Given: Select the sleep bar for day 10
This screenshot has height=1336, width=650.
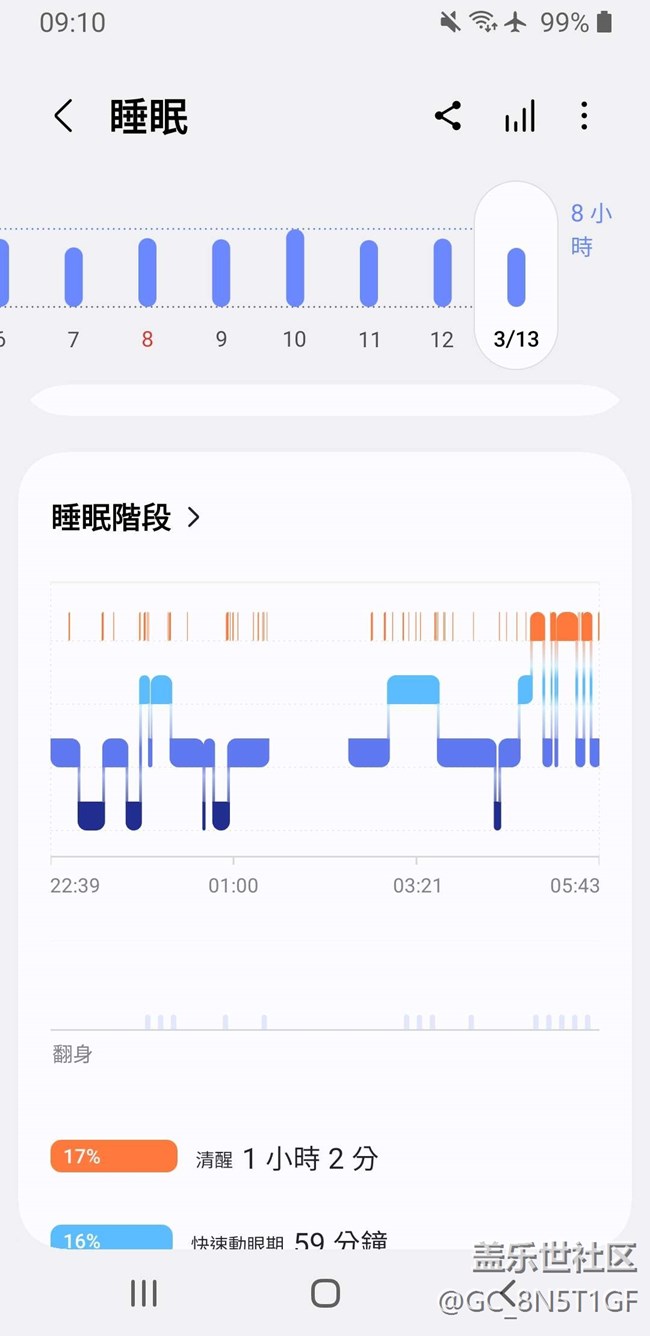Looking at the screenshot, I should 295,268.
